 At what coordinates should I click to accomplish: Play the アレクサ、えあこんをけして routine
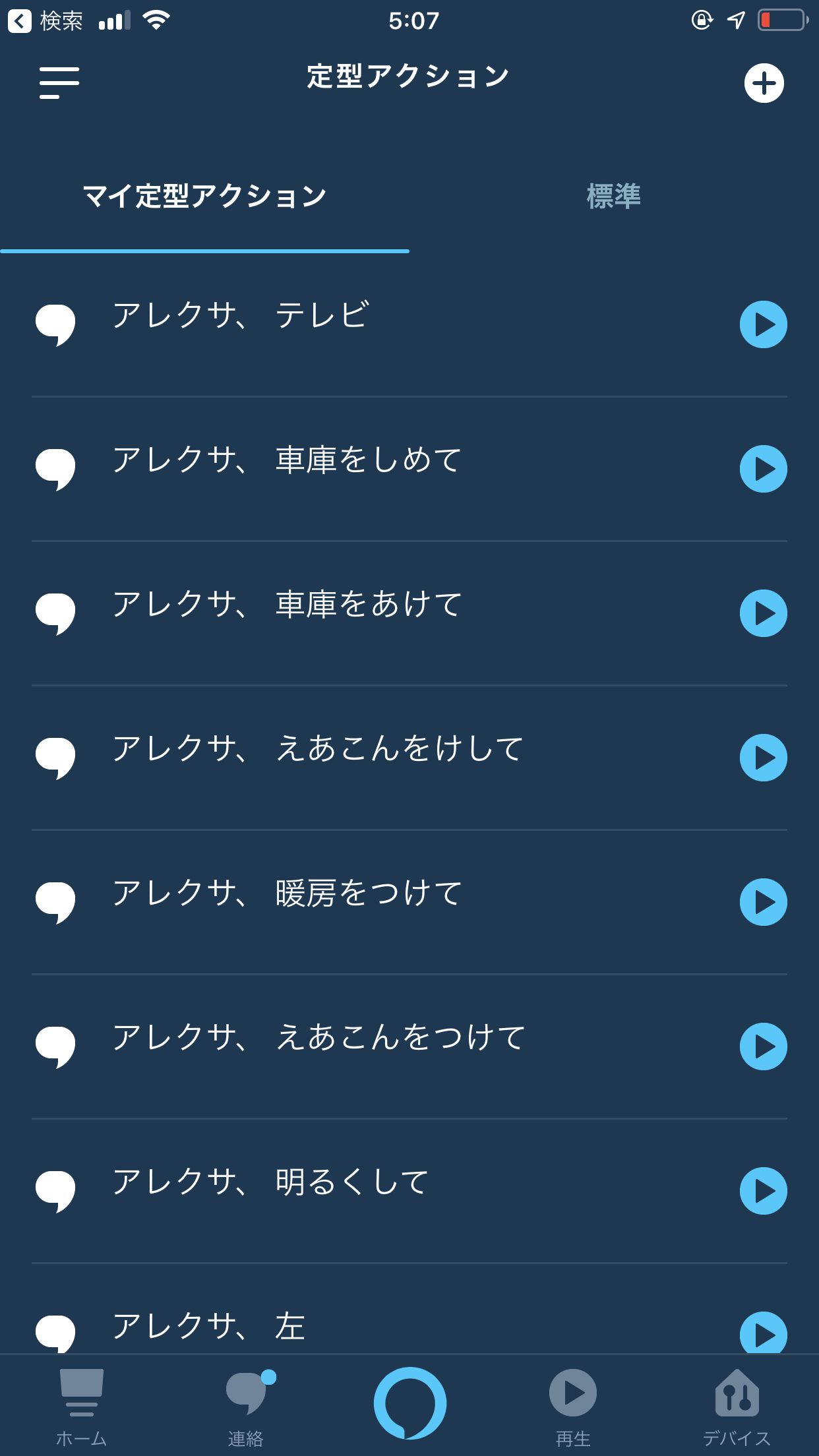click(763, 758)
